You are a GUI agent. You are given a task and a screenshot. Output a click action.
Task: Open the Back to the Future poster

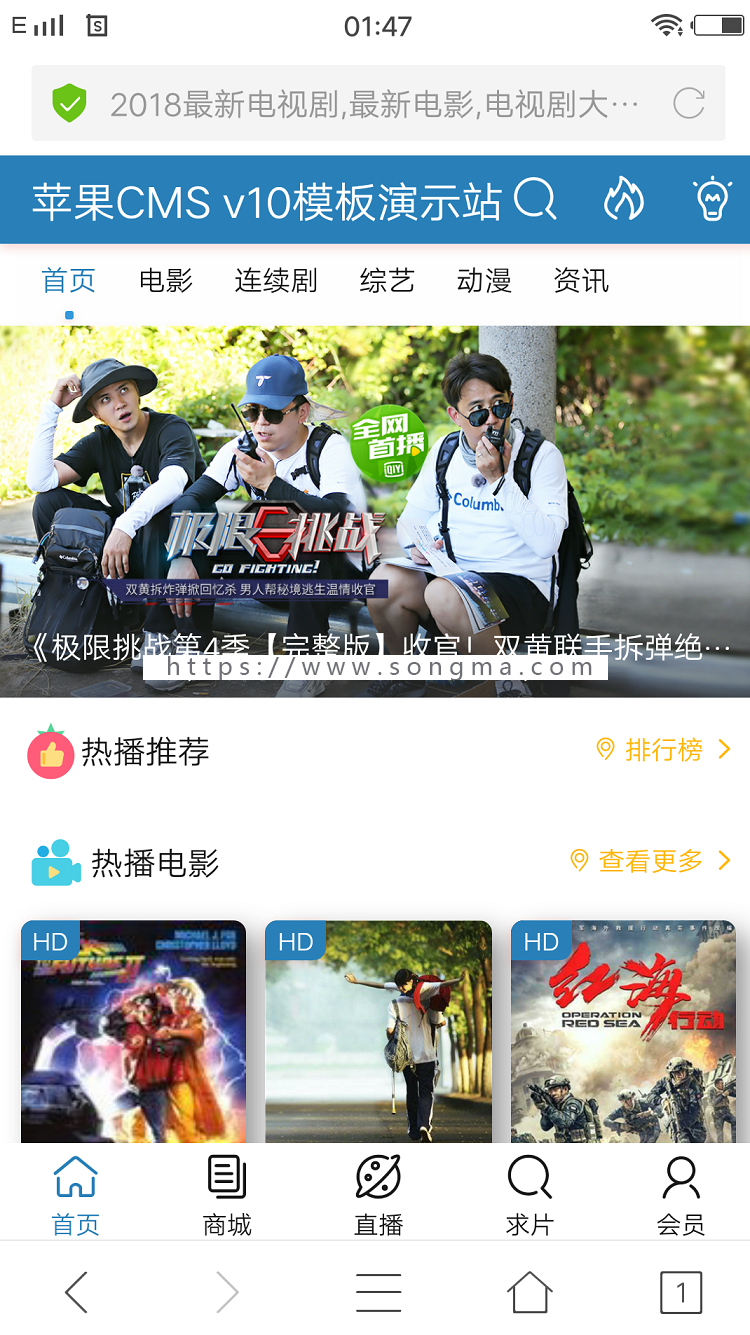pos(133,1030)
